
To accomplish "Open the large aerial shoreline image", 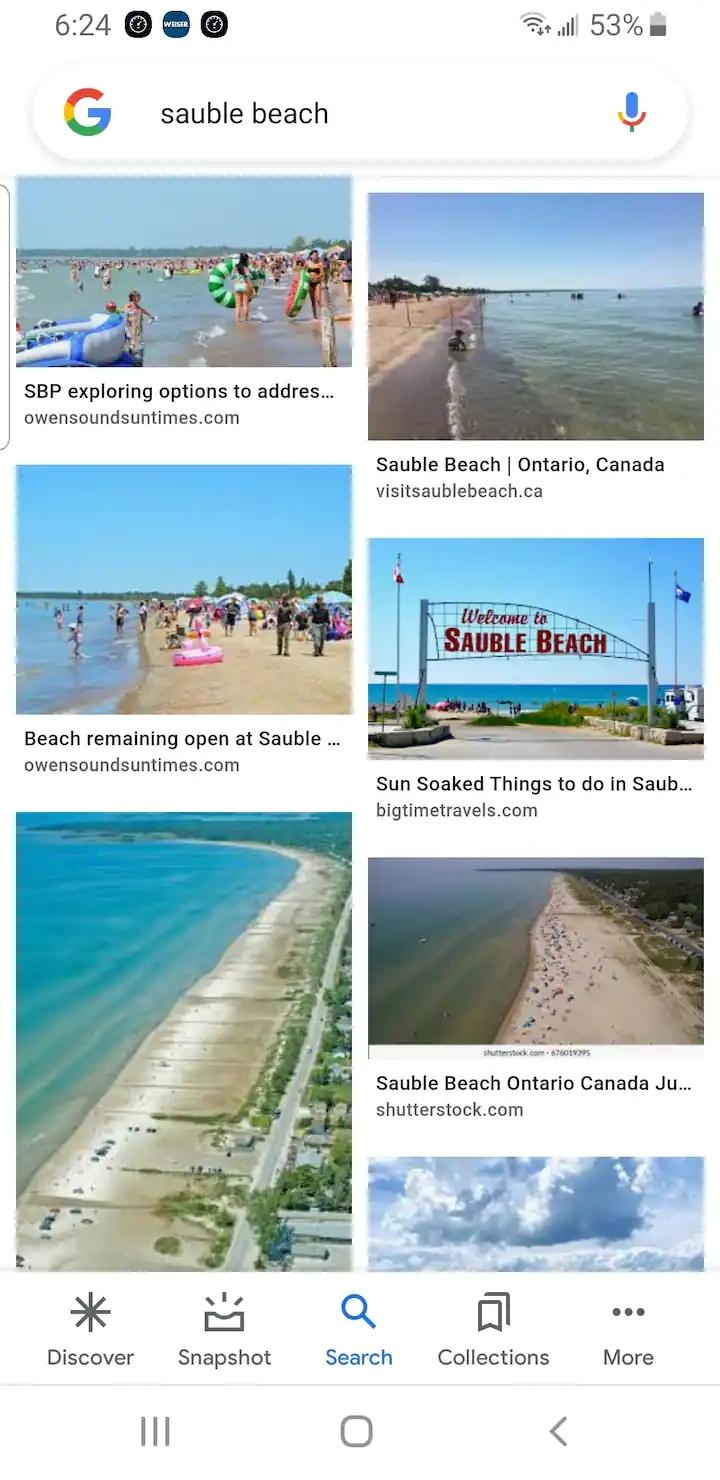I will (184, 1040).
